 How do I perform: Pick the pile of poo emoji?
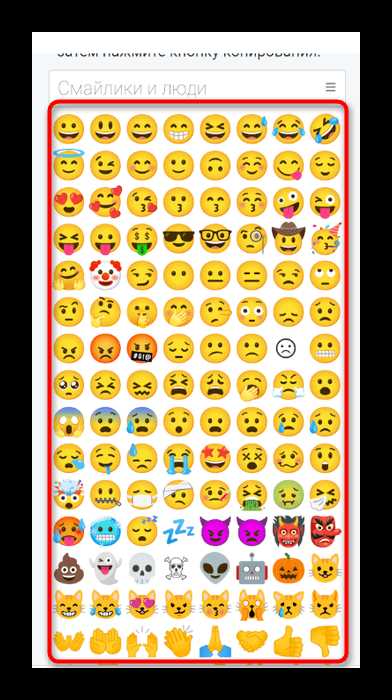tap(69, 568)
